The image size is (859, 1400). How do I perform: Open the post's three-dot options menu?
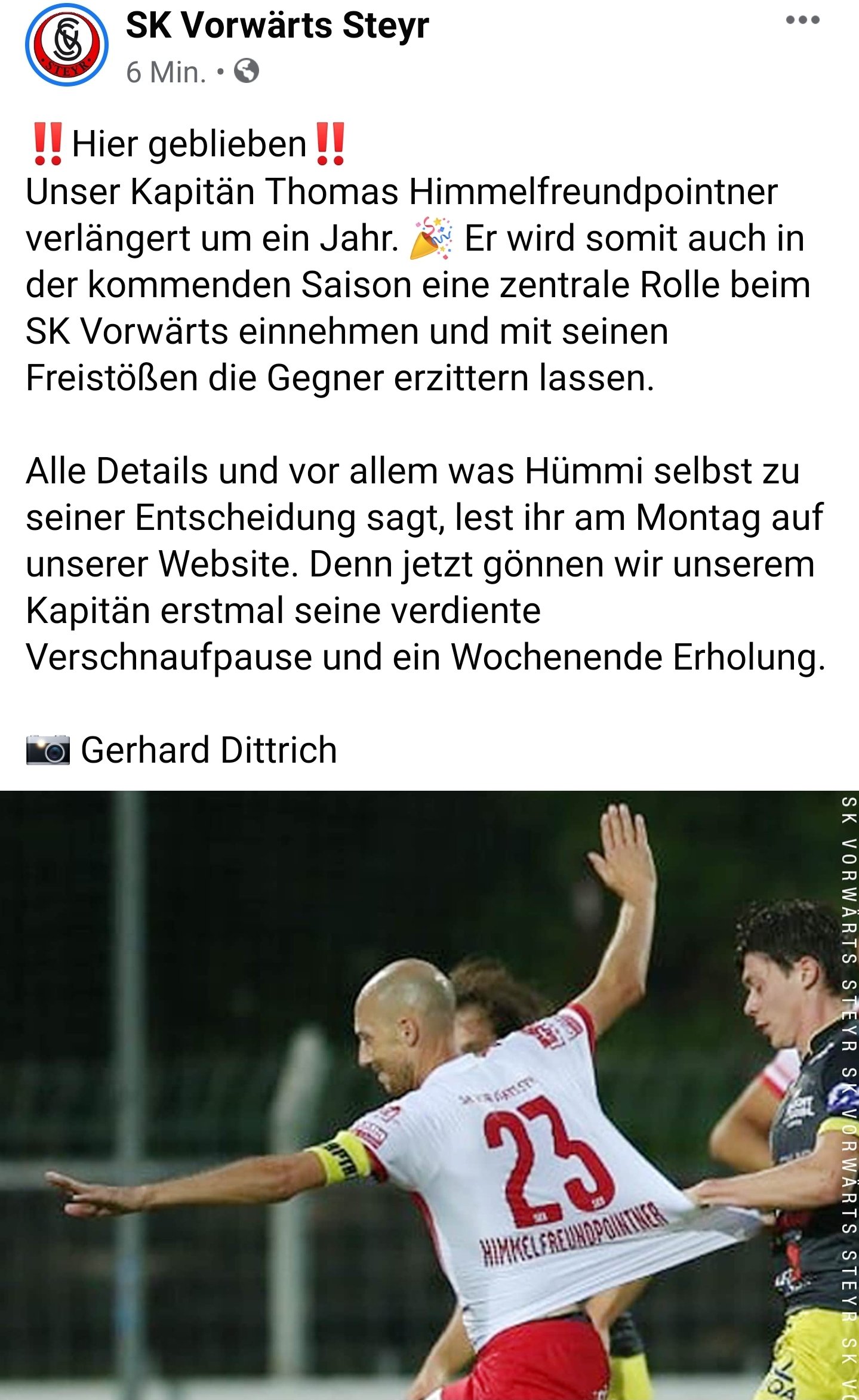pos(802,20)
